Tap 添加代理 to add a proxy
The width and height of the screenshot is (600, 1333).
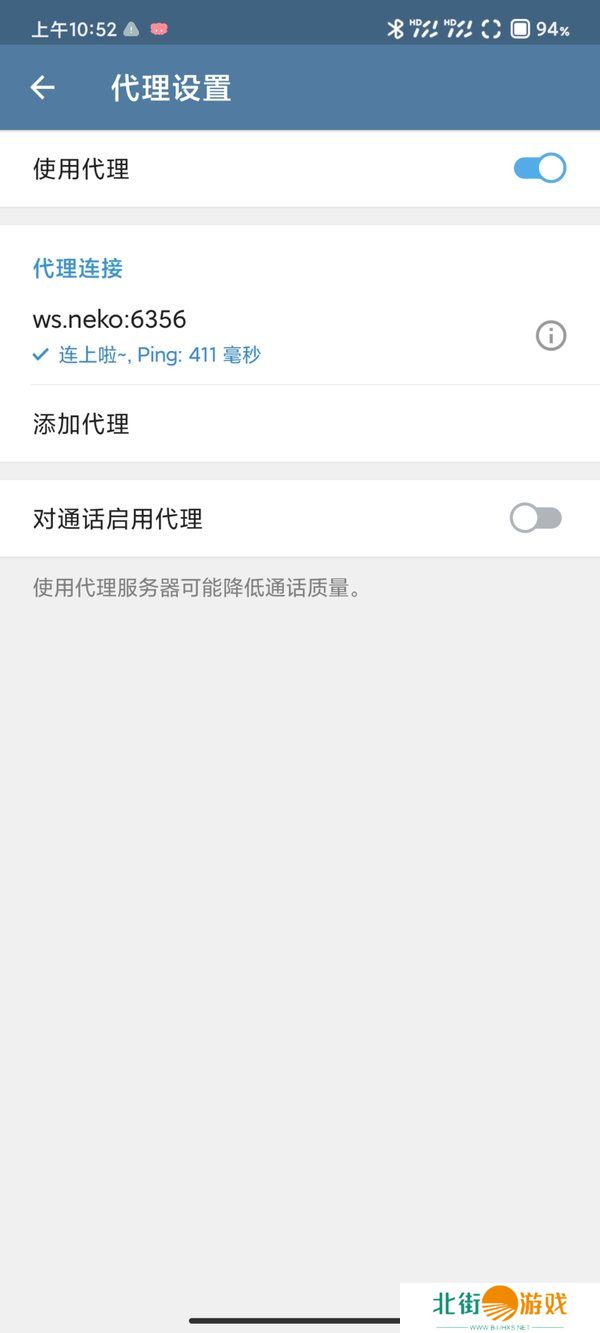coord(81,424)
